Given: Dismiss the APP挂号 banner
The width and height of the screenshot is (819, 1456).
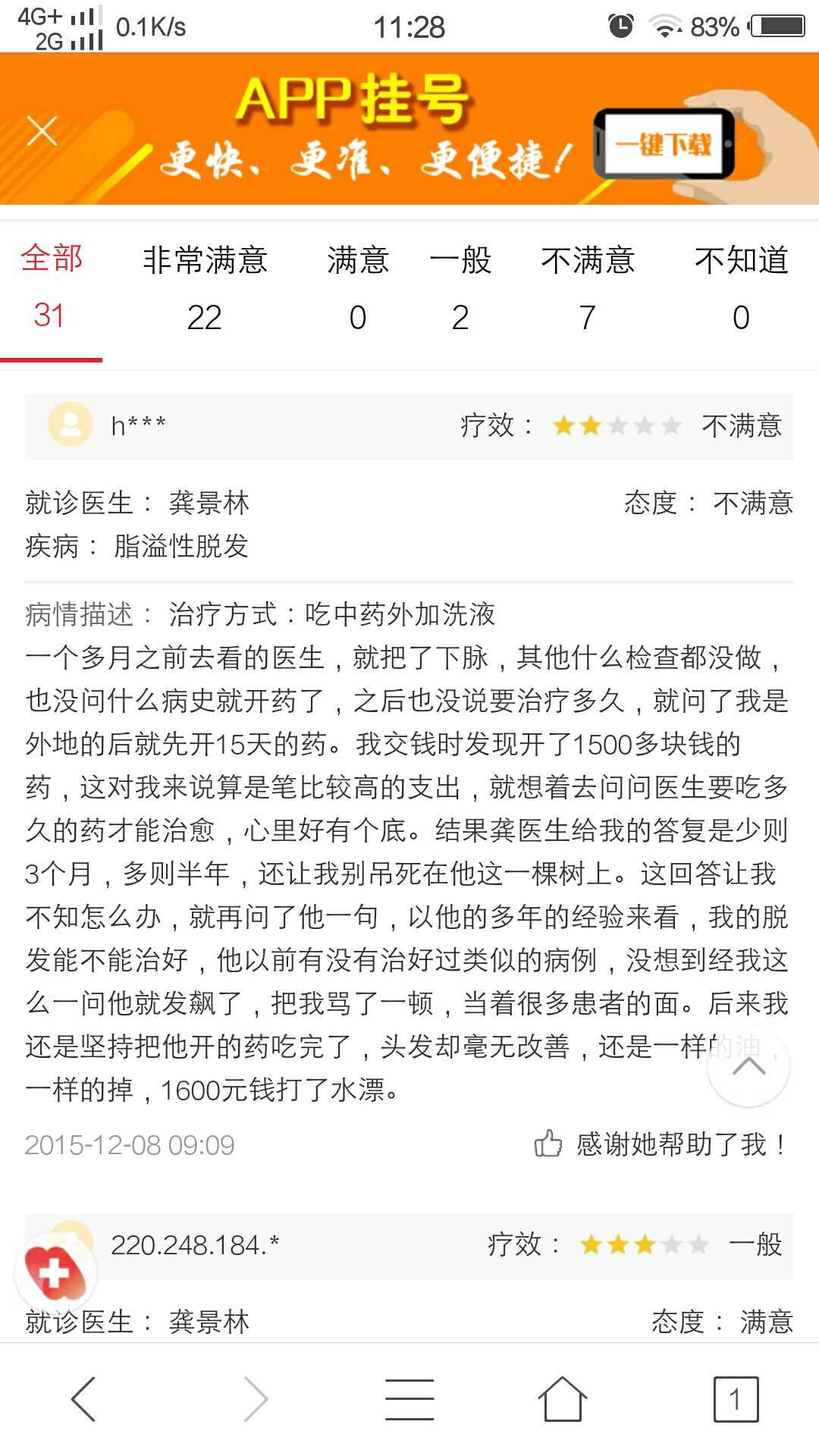Looking at the screenshot, I should [x=42, y=131].
